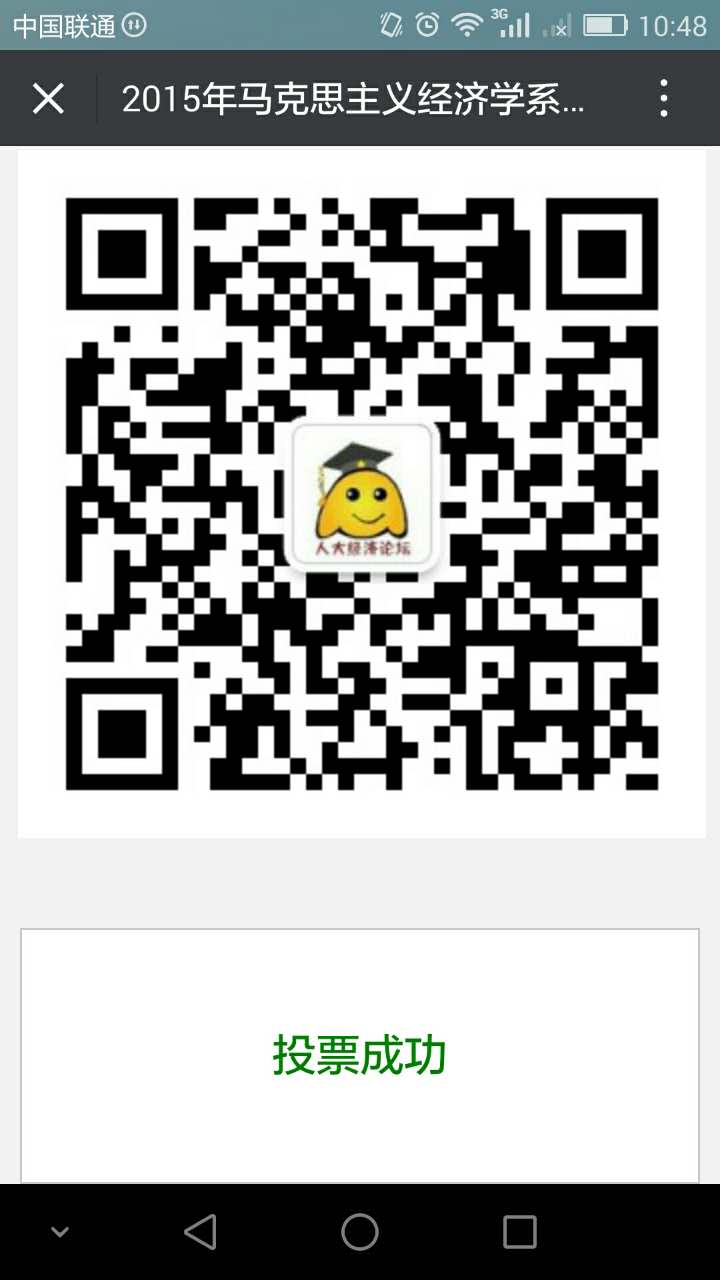Open the recent apps view
This screenshot has width=720, height=1280.
[519, 1232]
